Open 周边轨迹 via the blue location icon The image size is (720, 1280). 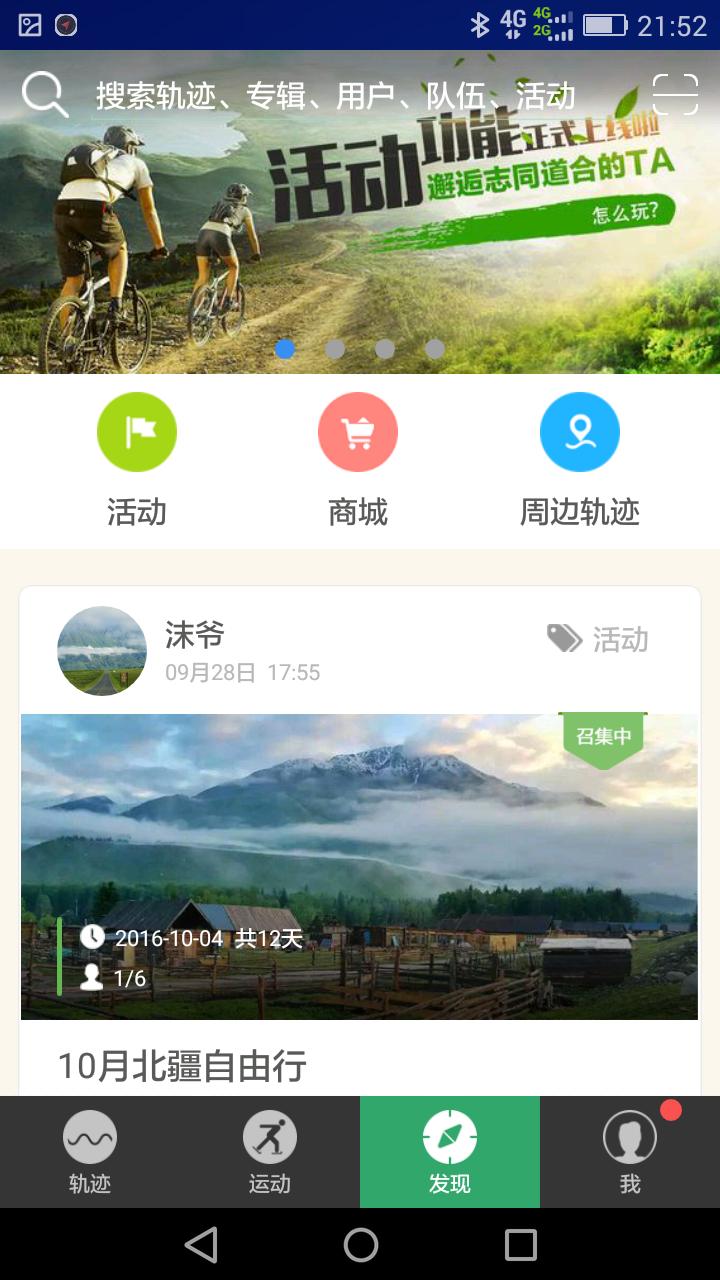coord(580,431)
